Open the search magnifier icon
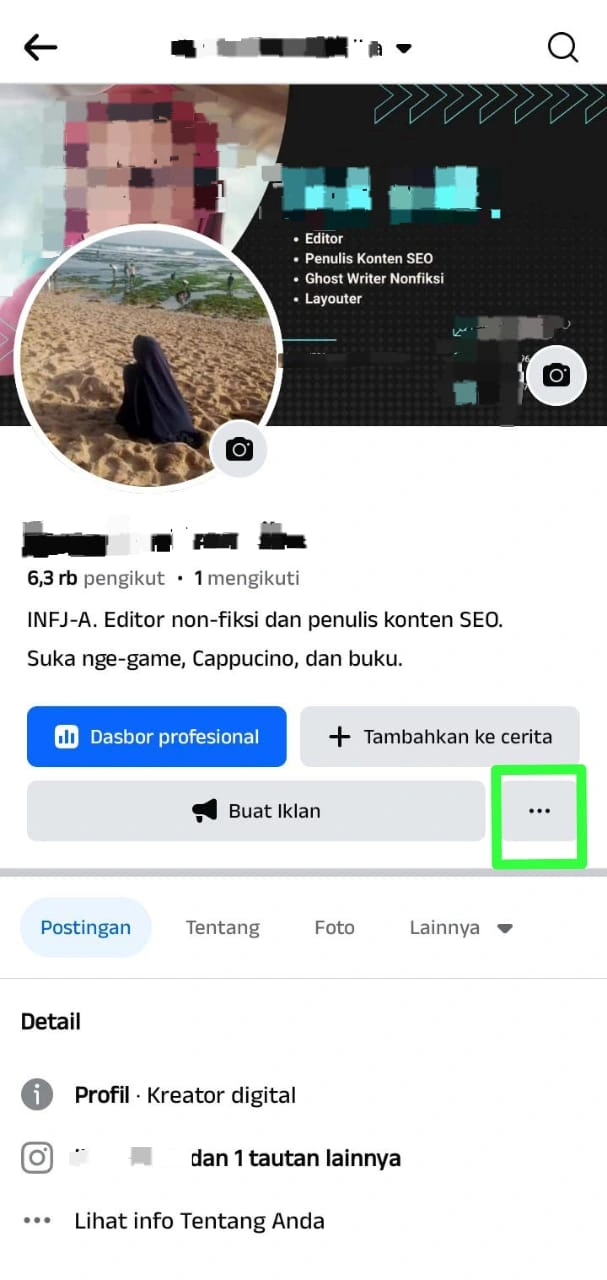Screen dimensions: 607x1280 (563, 47)
